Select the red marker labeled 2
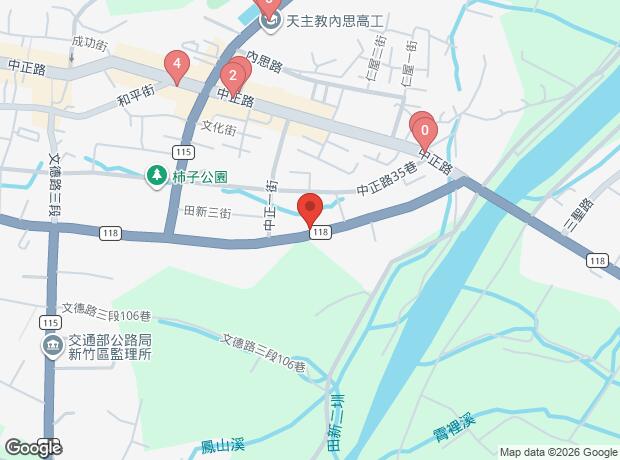 coord(232,76)
